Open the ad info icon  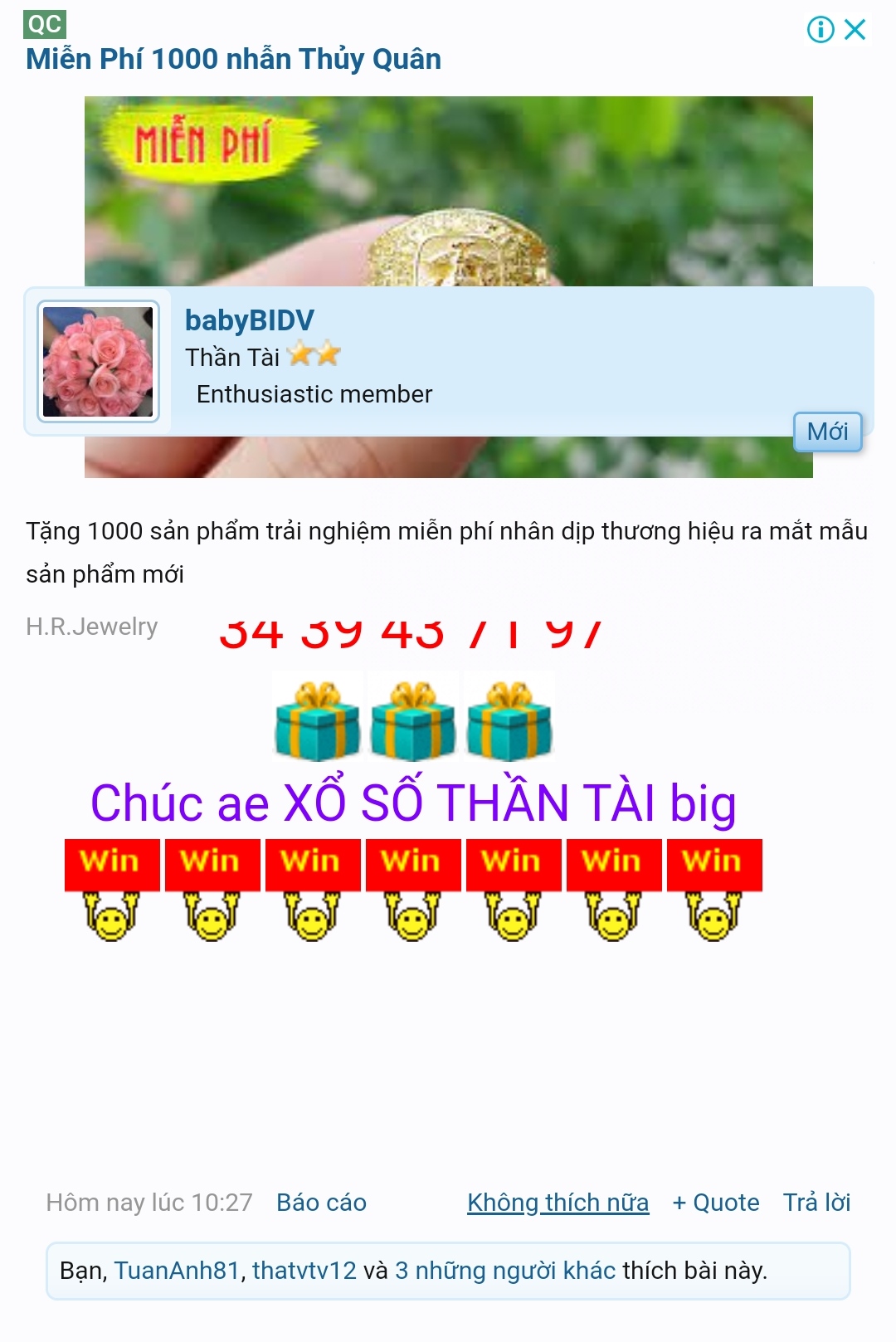tap(821, 30)
